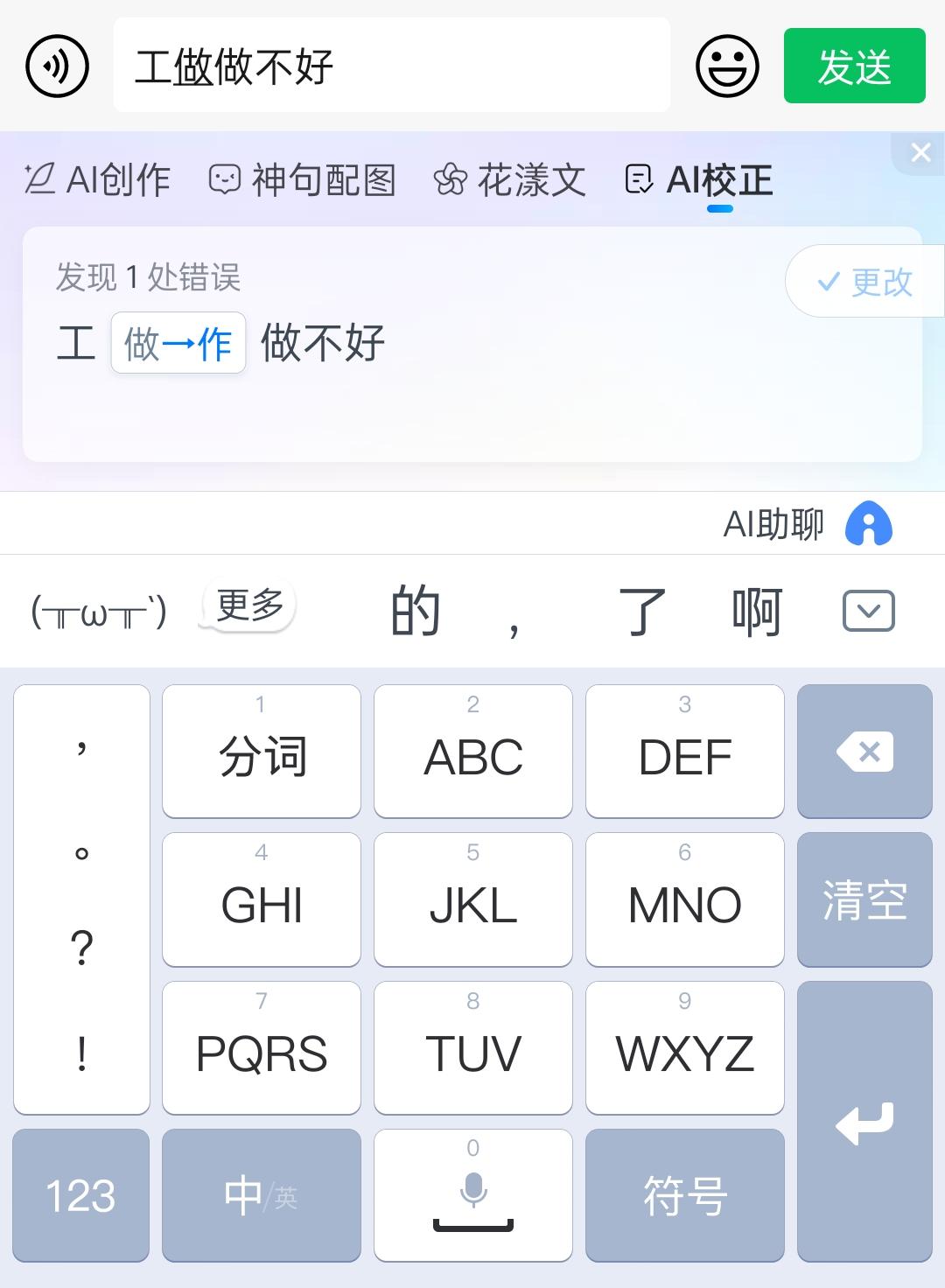The image size is (945, 1288).
Task: Tap the microphone key for voice input
Action: tap(472, 1194)
